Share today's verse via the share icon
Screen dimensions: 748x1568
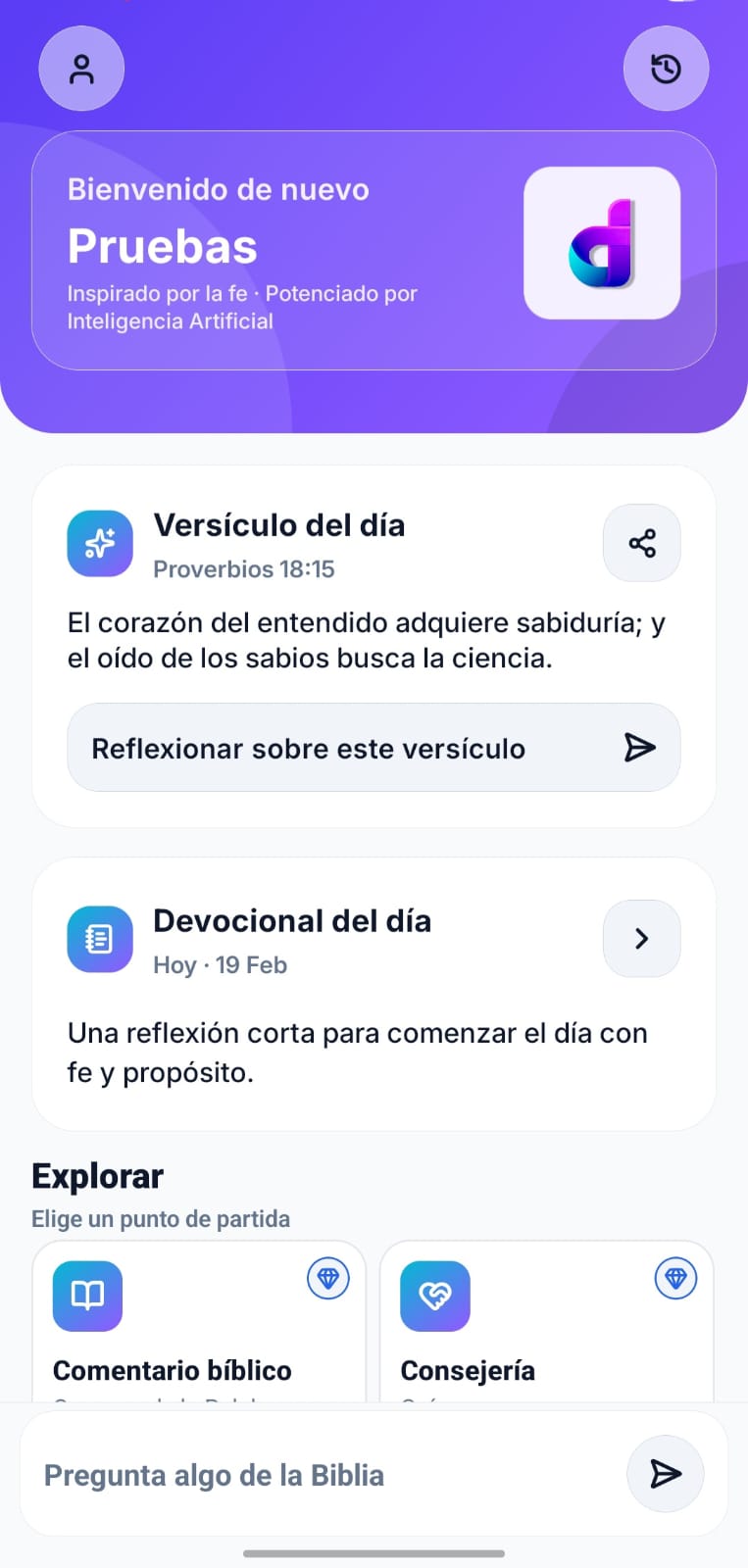pyautogui.click(x=641, y=542)
